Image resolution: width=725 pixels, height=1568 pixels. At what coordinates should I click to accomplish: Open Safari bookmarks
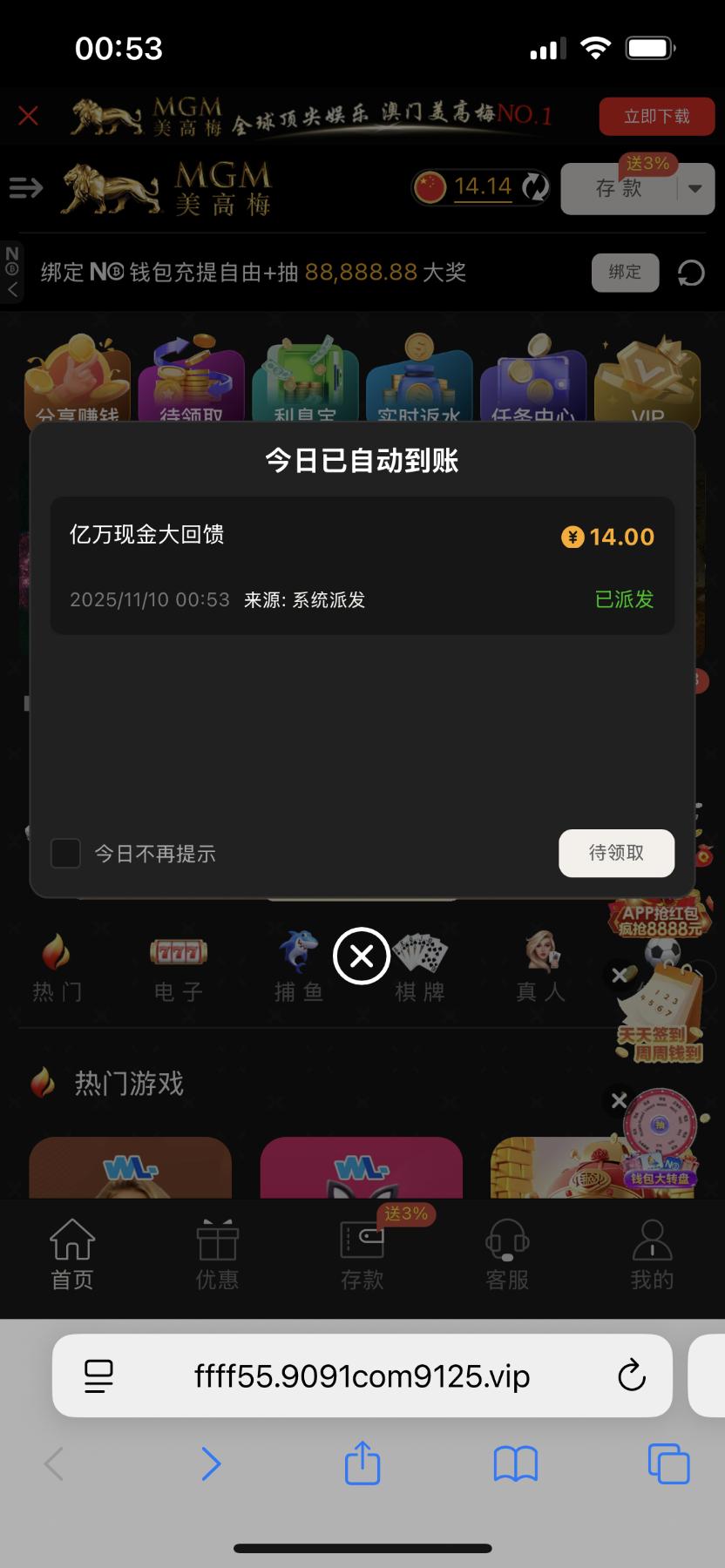pos(515,1463)
